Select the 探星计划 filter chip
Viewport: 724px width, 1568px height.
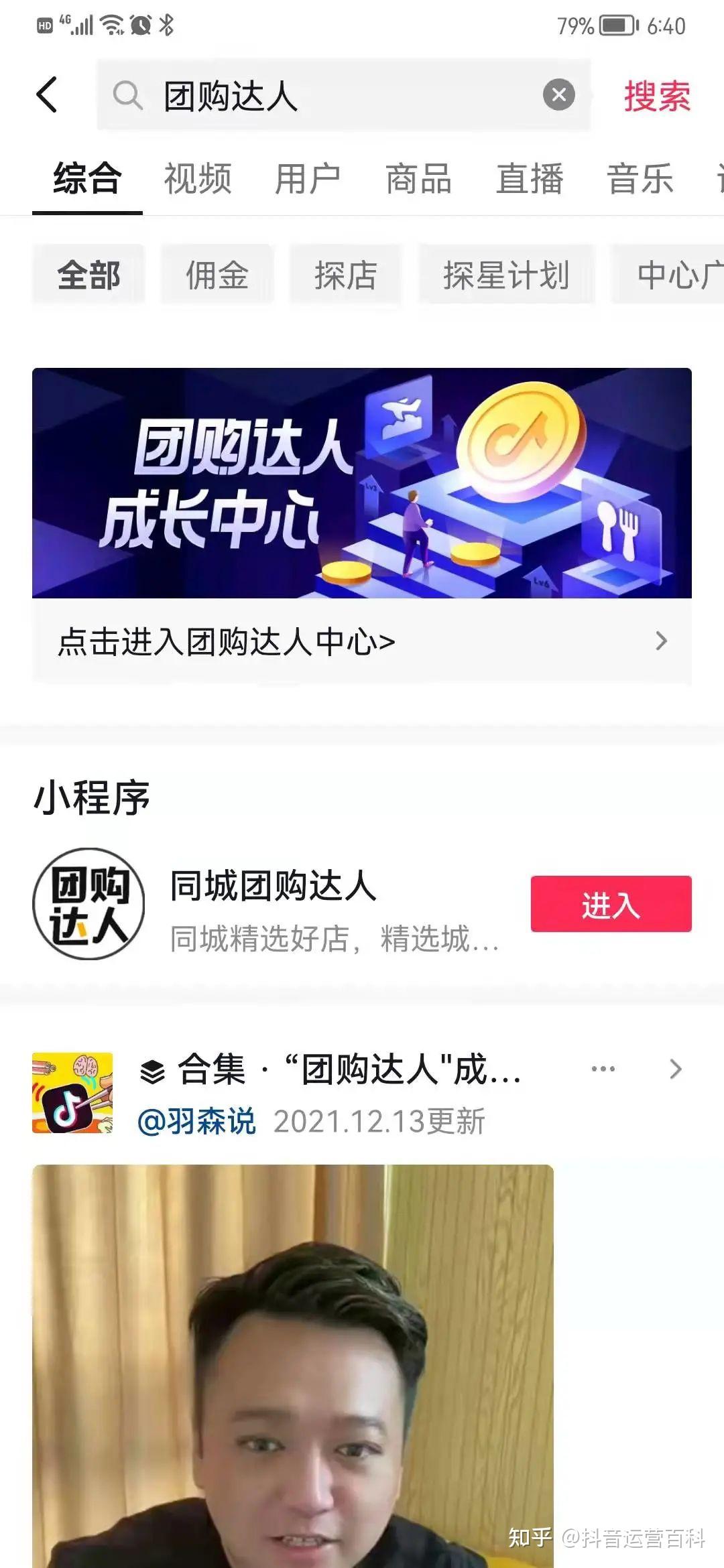[507, 275]
